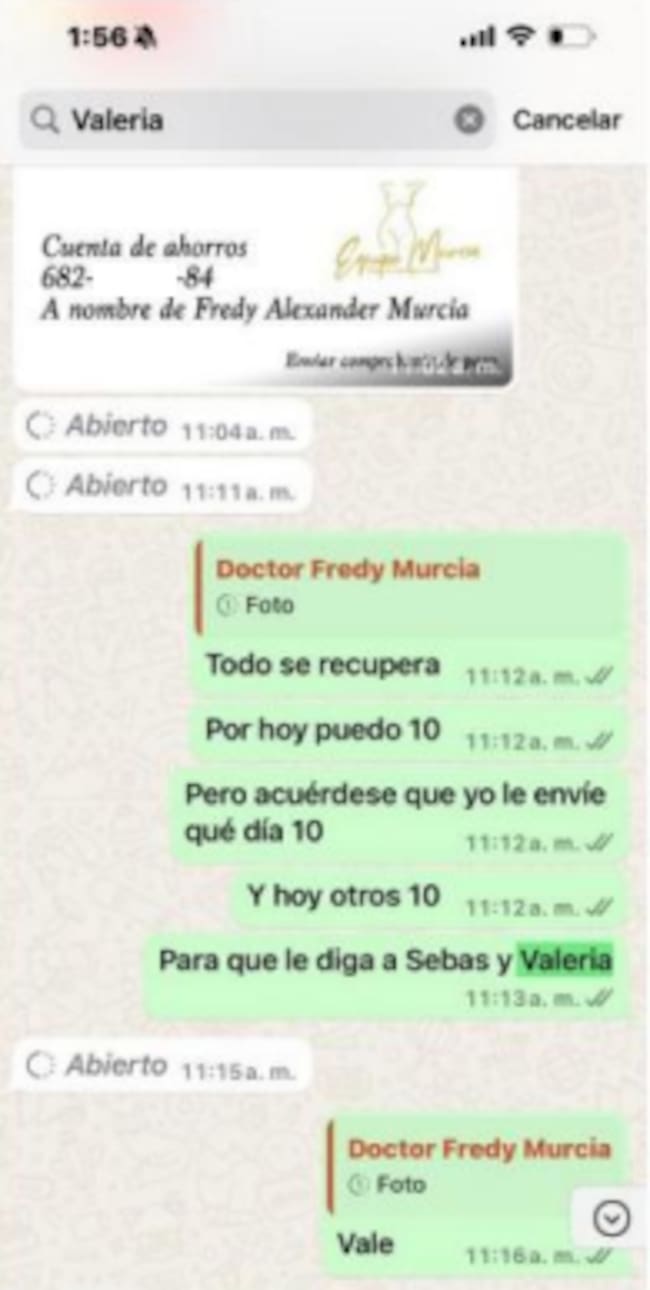650x1290 pixels.
Task: Tap the search field containing Valeria
Action: (x=250, y=121)
